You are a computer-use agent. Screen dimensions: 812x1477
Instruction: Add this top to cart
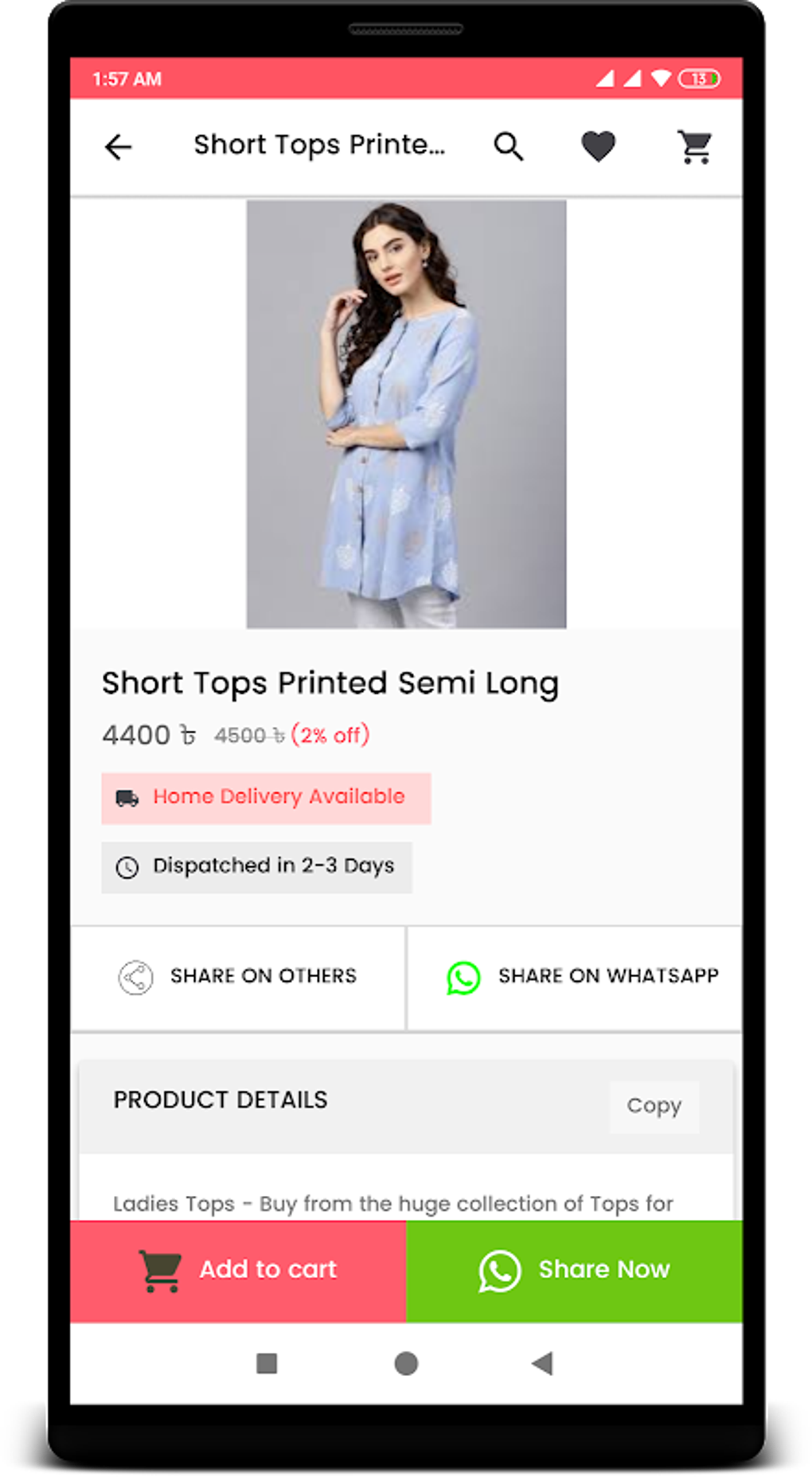click(x=238, y=1270)
